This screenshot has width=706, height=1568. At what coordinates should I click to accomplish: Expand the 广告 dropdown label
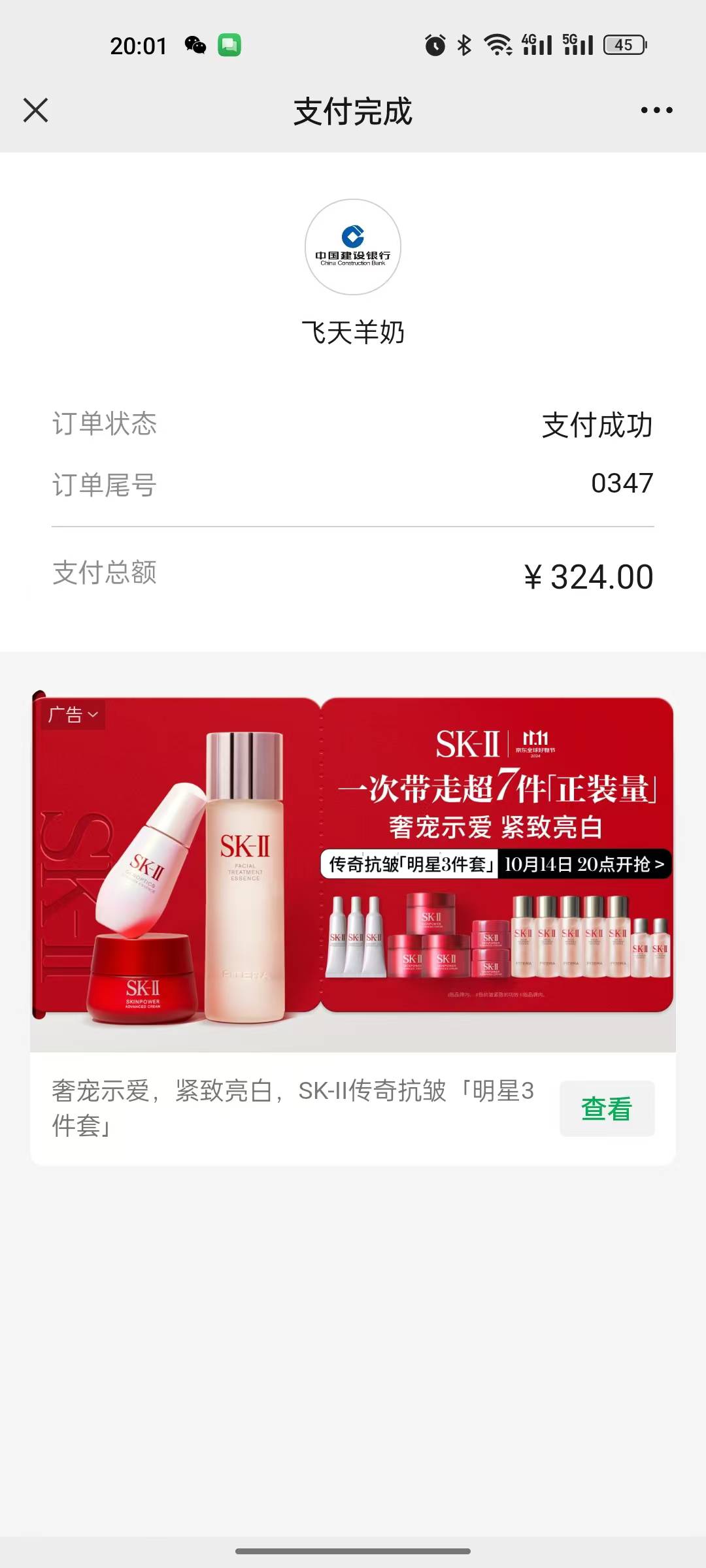click(x=73, y=715)
